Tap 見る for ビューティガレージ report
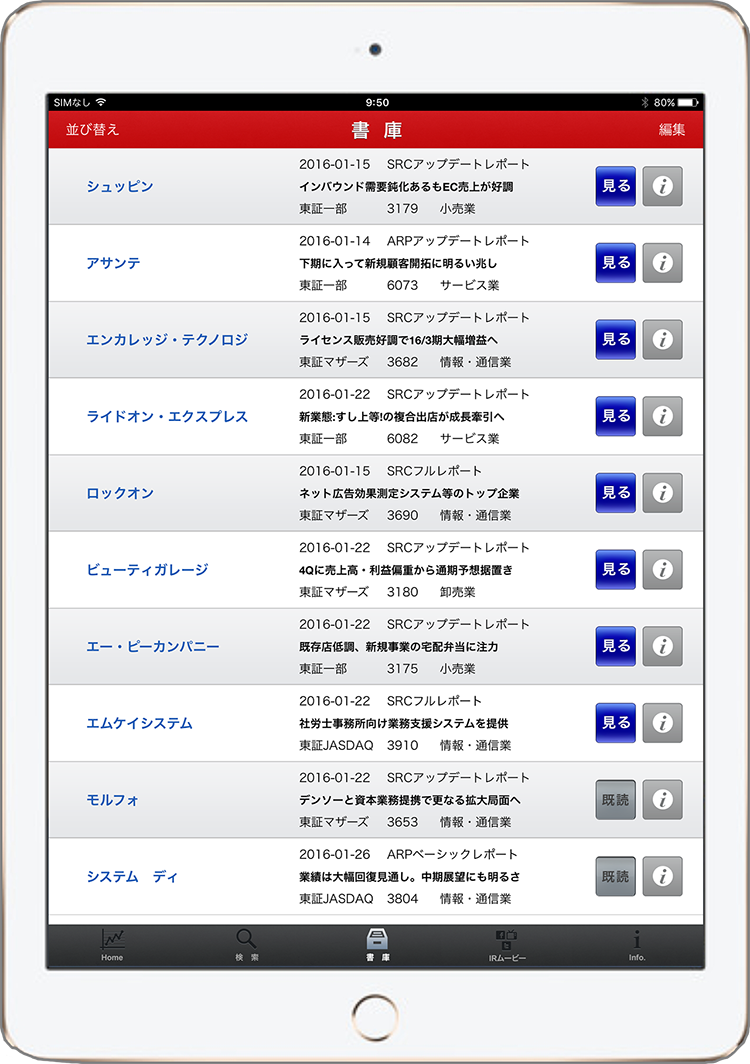The height and width of the screenshot is (1064, 750). [x=615, y=570]
